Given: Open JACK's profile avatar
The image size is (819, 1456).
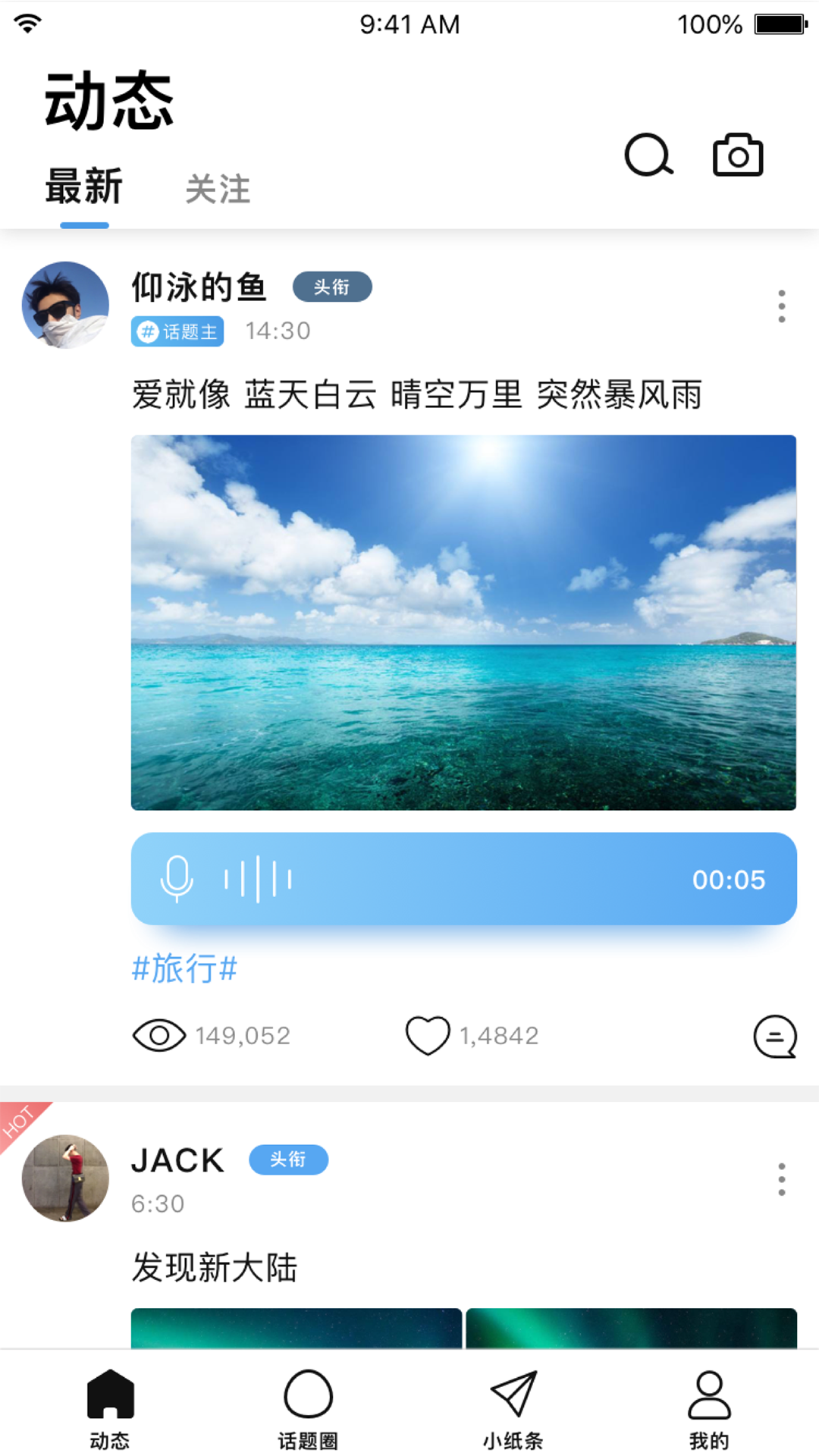Looking at the screenshot, I should 65,1178.
